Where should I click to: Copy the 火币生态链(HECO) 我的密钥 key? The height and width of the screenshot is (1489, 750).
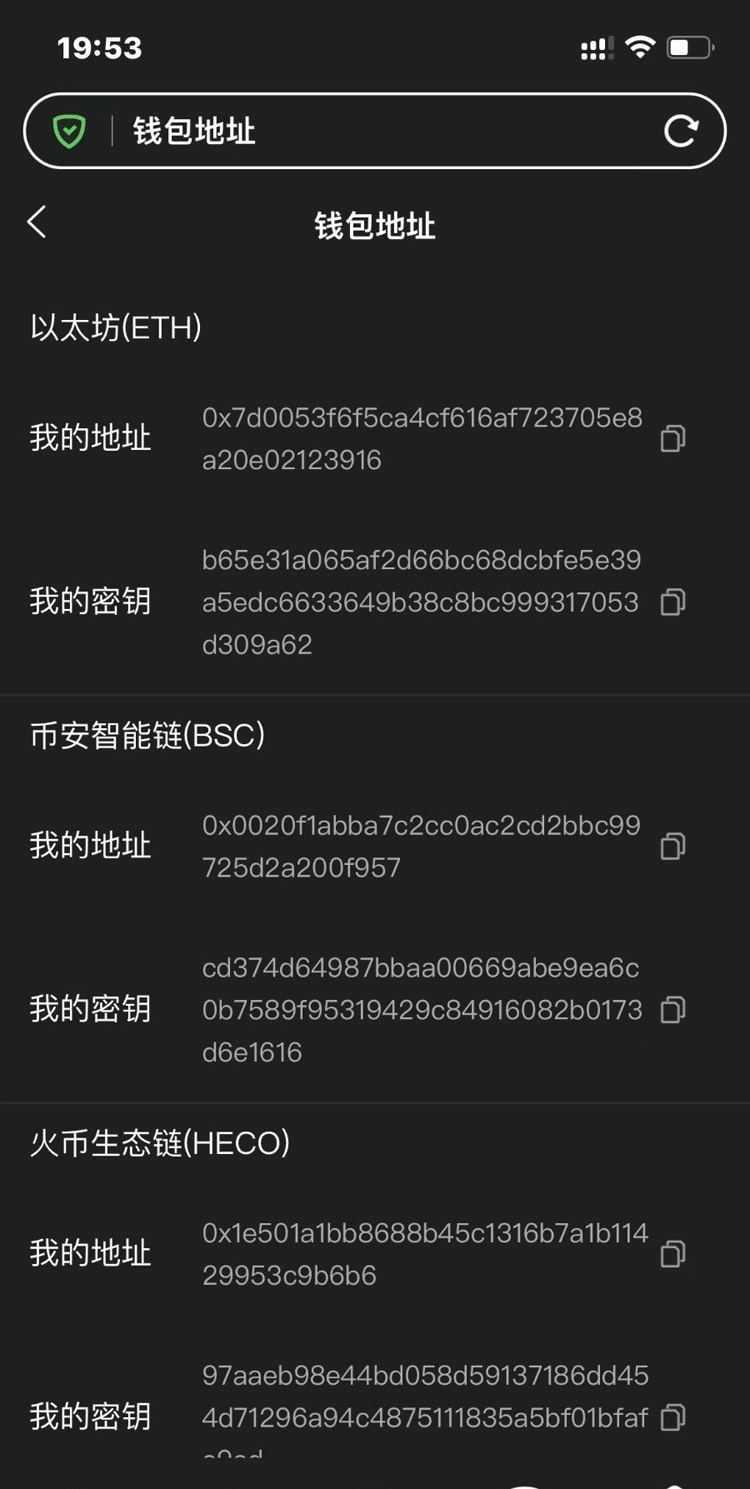673,1417
